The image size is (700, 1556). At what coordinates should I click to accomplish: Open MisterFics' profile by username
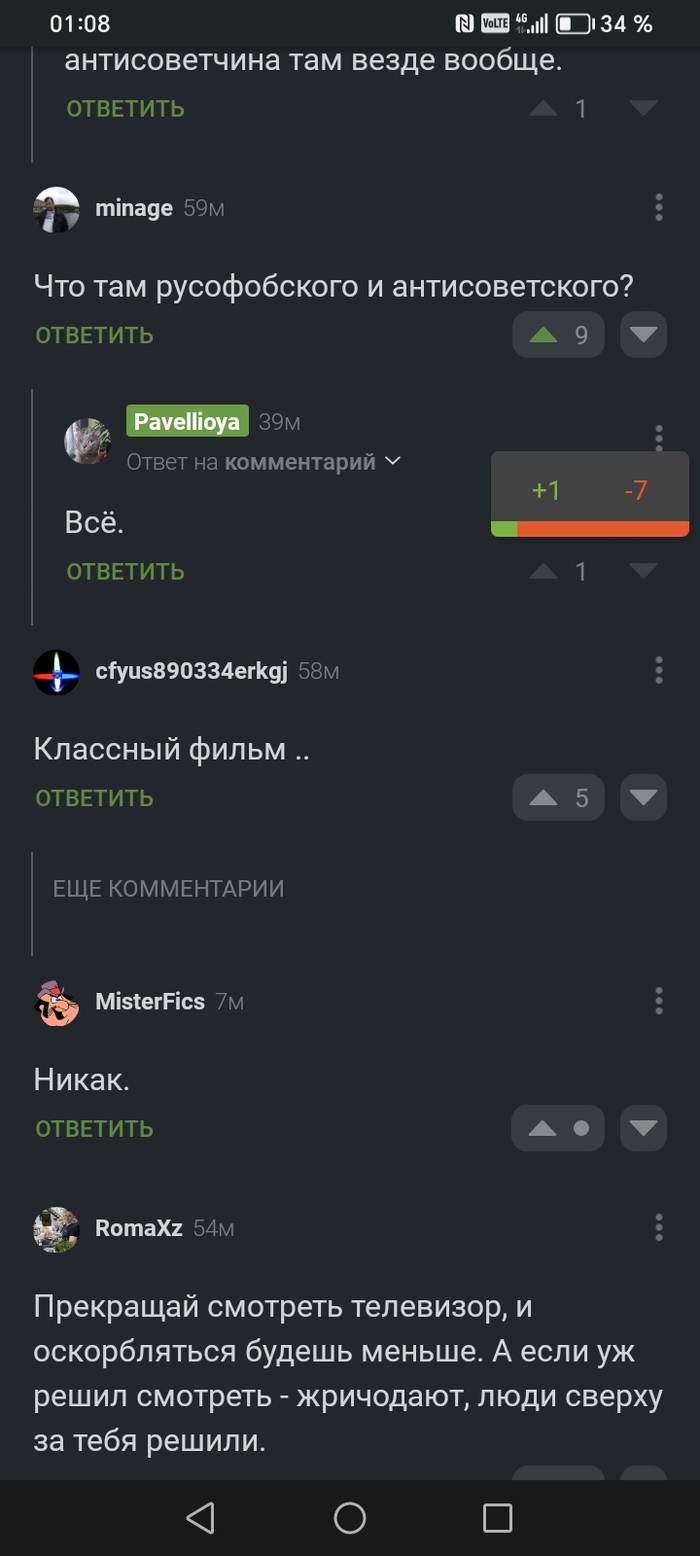coord(149,1001)
